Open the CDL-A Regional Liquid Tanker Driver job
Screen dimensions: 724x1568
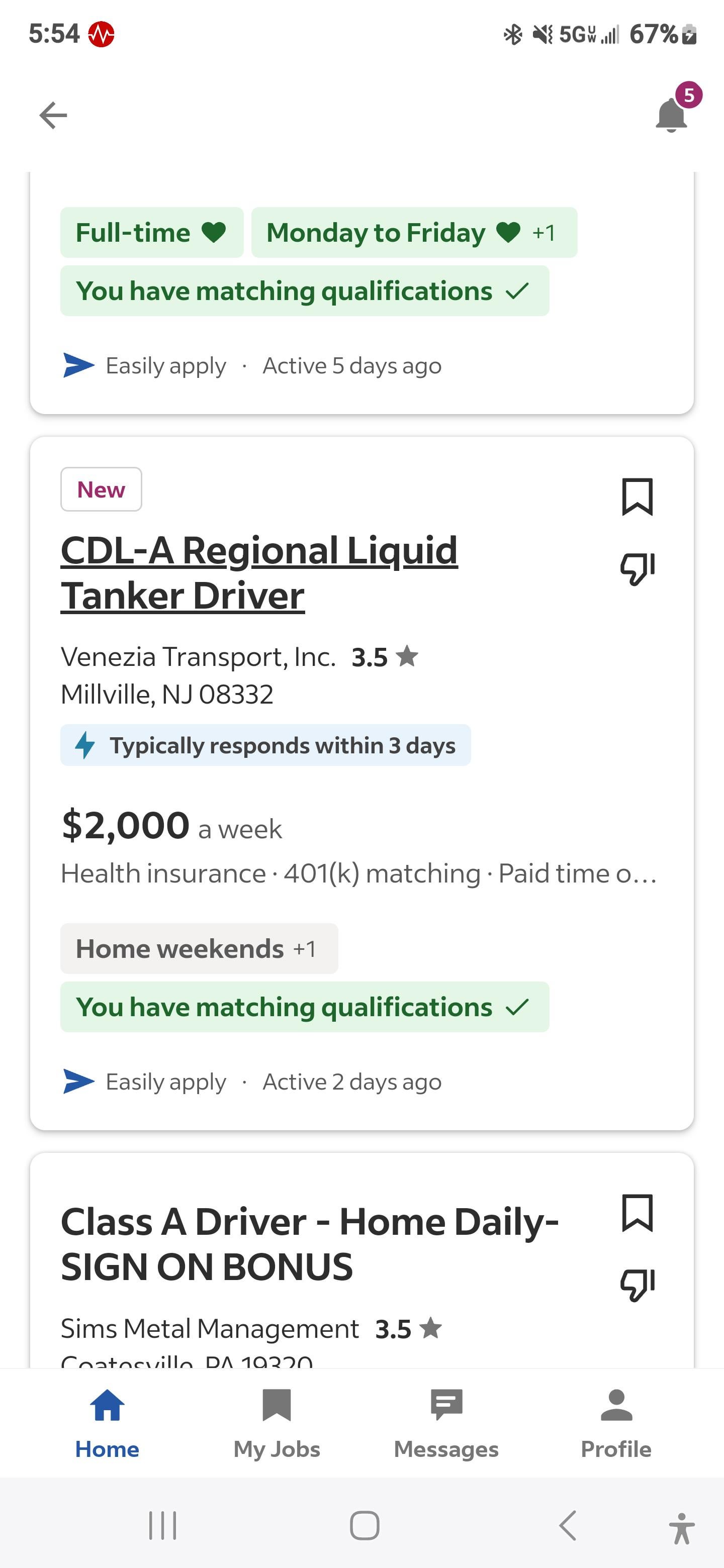pos(259,572)
